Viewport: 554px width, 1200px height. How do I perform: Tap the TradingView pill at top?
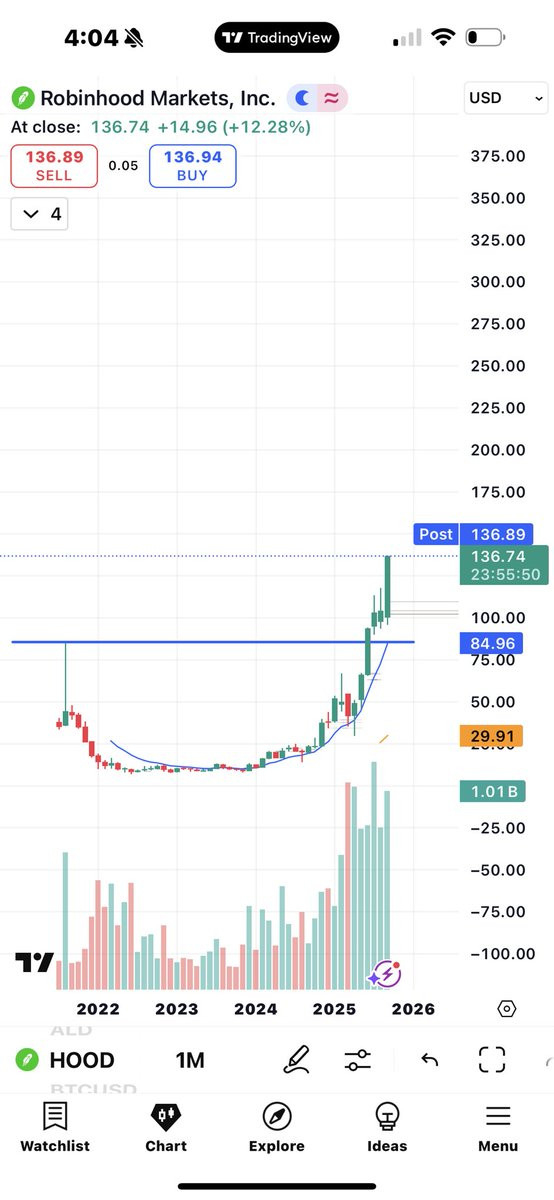(277, 38)
